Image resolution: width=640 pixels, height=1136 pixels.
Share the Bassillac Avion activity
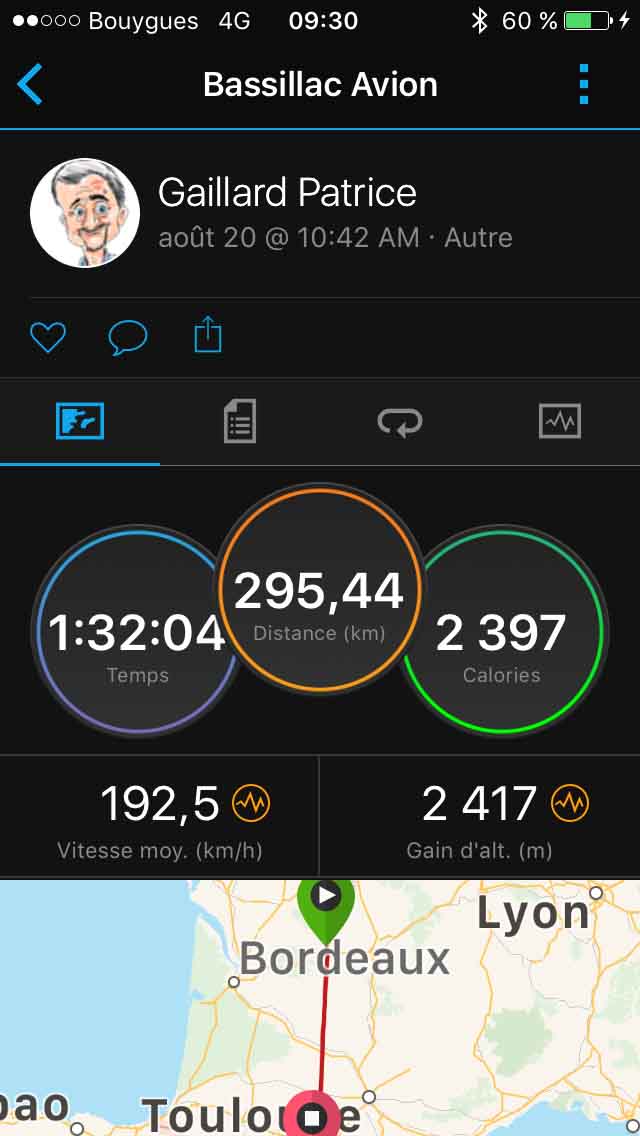[x=207, y=335]
